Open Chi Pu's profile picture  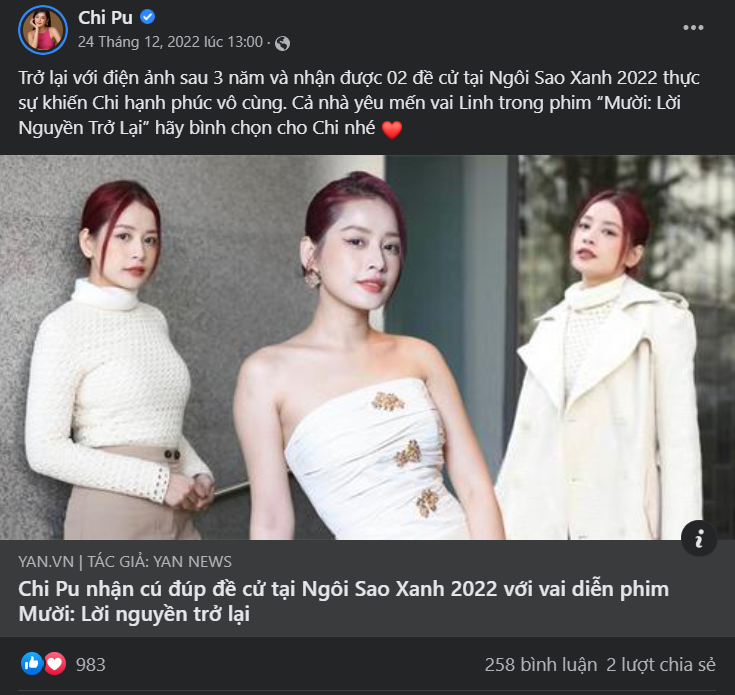[x=43, y=29]
